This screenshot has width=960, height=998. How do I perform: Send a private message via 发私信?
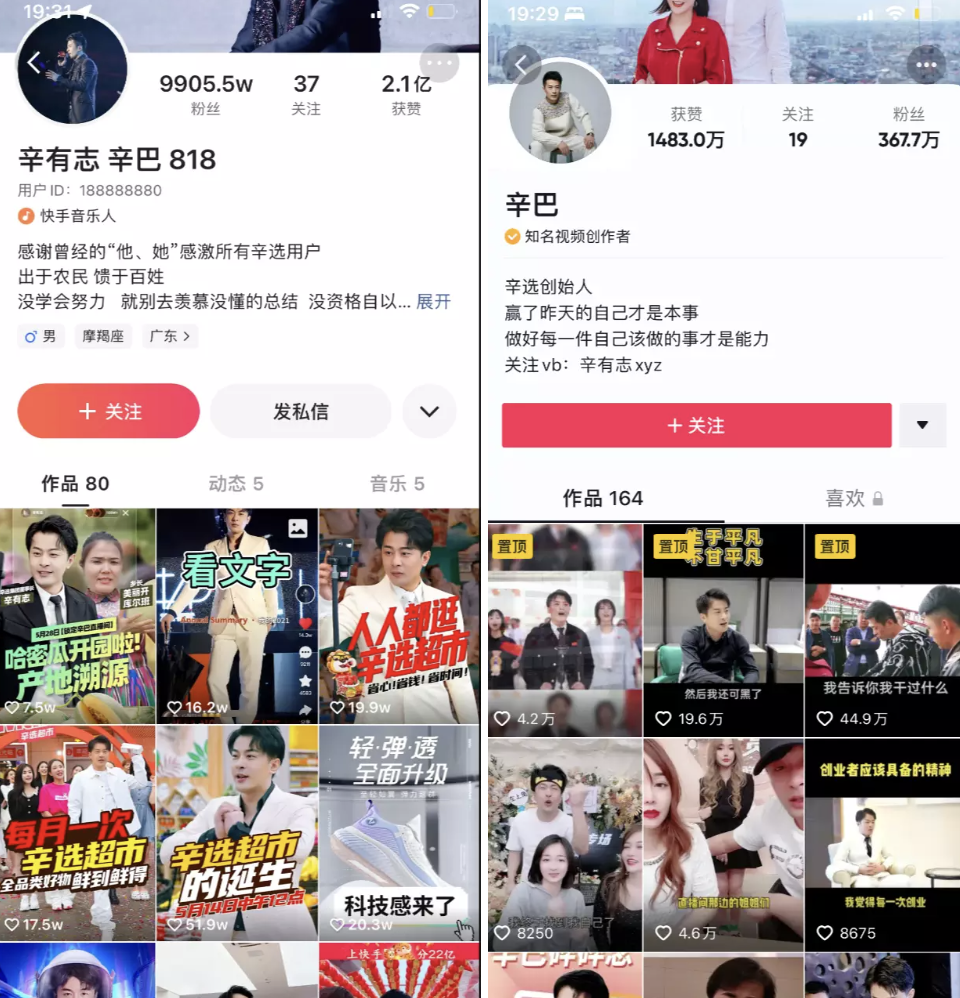click(x=300, y=411)
